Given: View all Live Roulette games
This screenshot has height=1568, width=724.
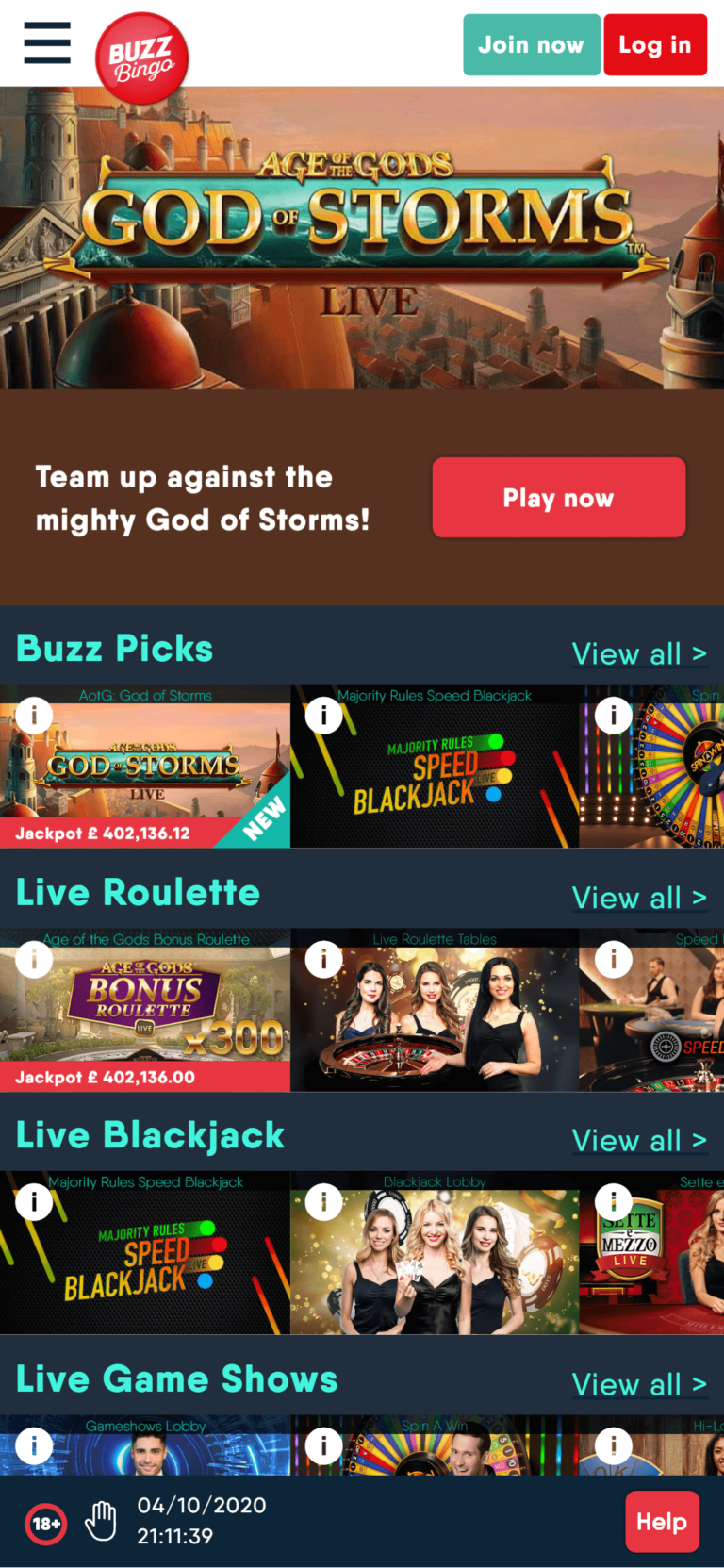Looking at the screenshot, I should click(x=638, y=898).
